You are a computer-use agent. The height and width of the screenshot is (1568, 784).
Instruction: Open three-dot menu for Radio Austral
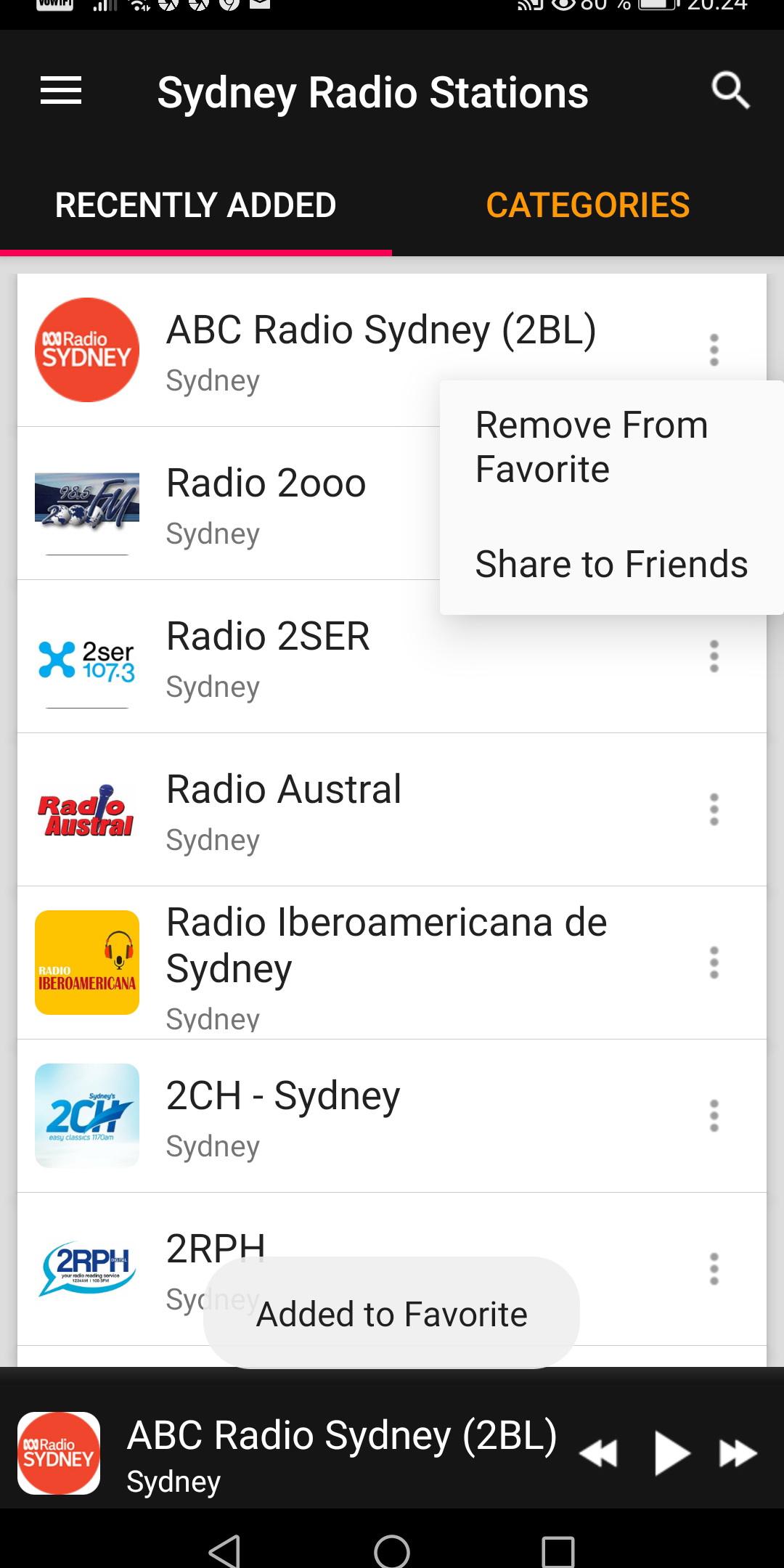(714, 809)
